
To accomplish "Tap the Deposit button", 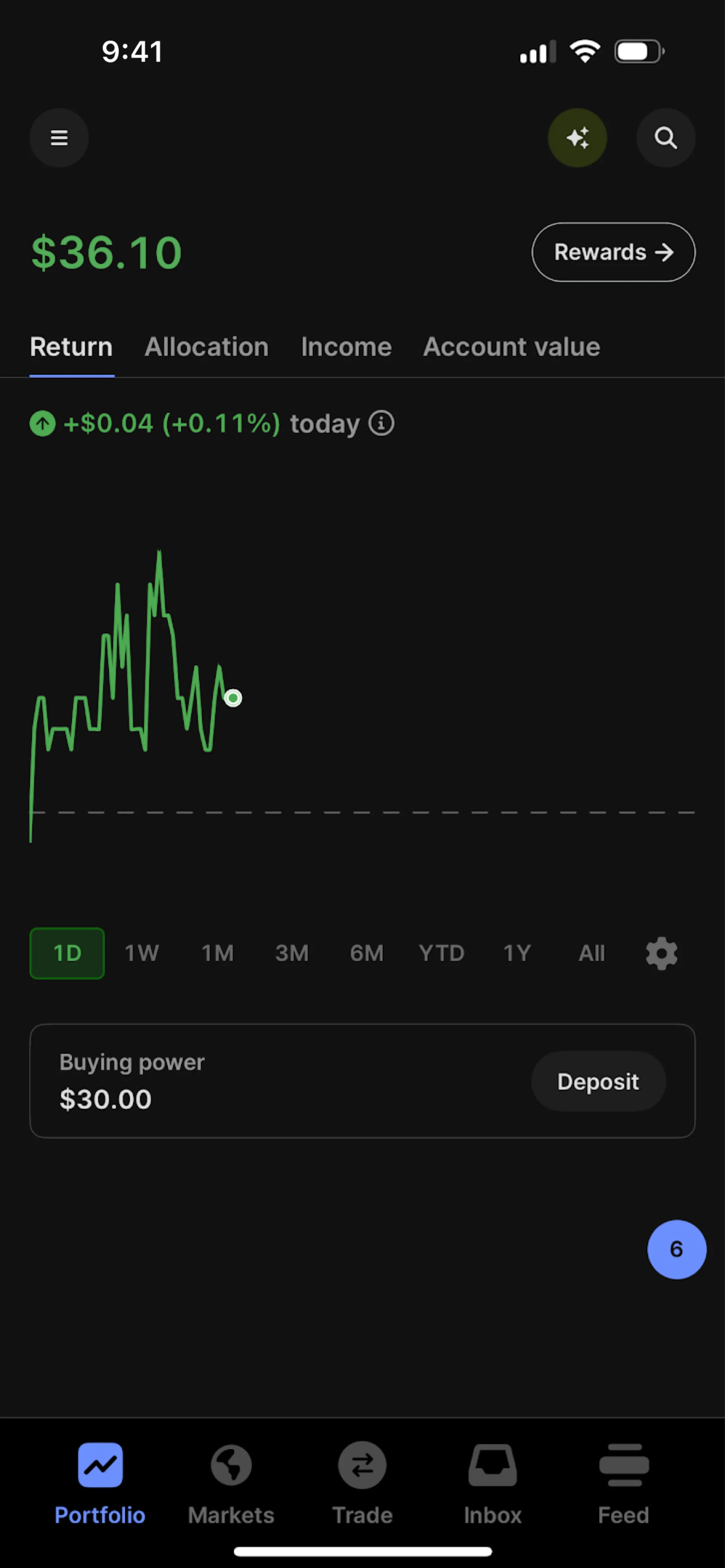I will click(x=598, y=1082).
